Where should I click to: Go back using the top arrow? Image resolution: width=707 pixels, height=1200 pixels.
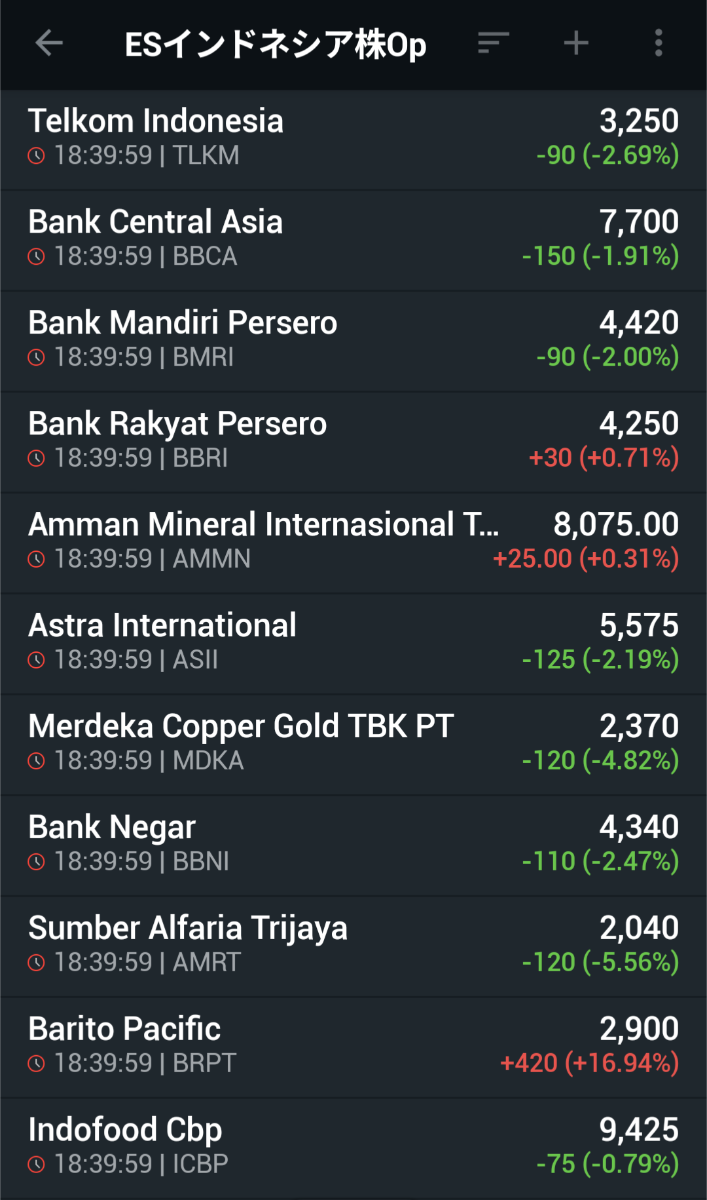click(49, 43)
